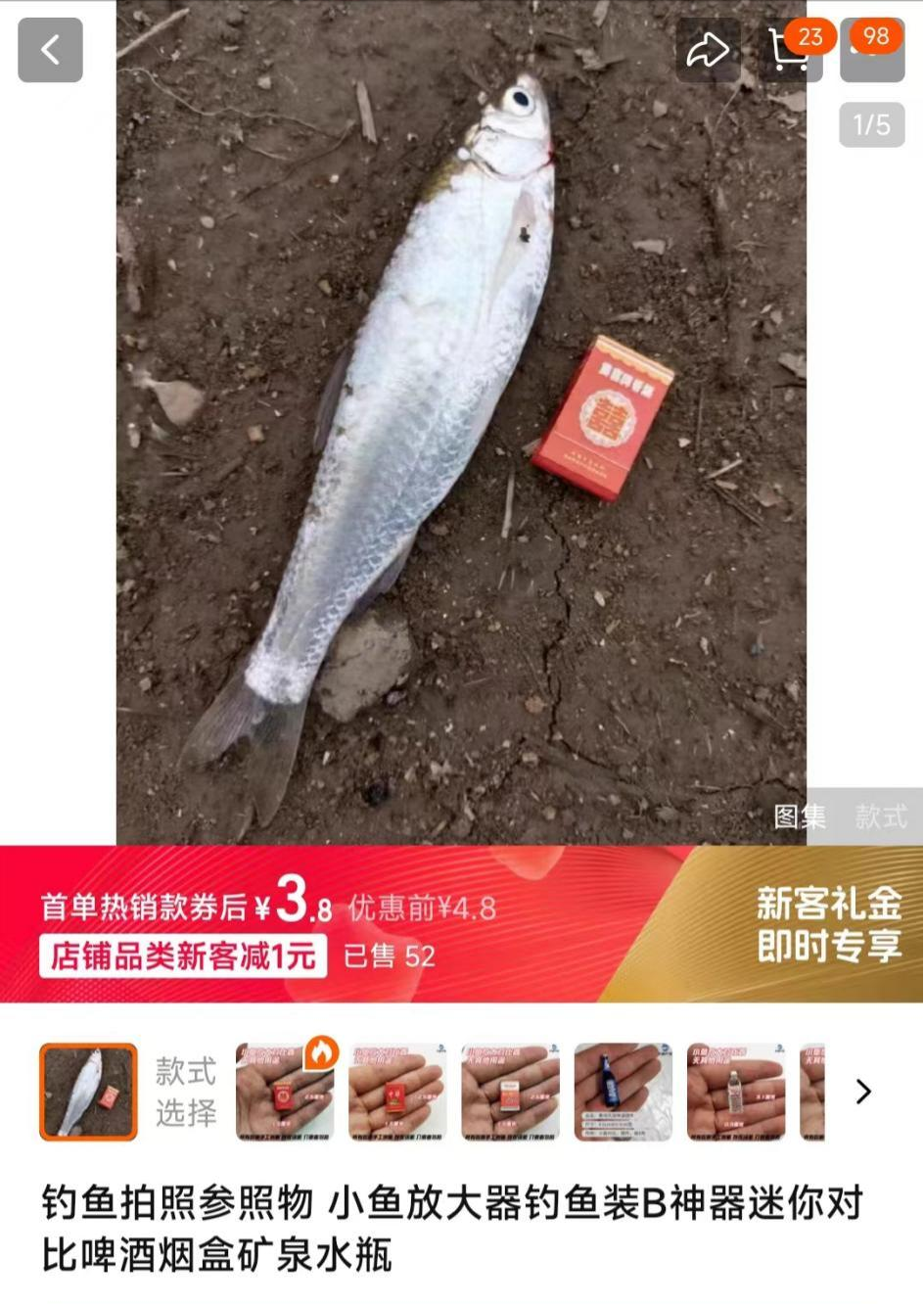
Task: Select the mineral water bottle style
Action: point(736,1093)
